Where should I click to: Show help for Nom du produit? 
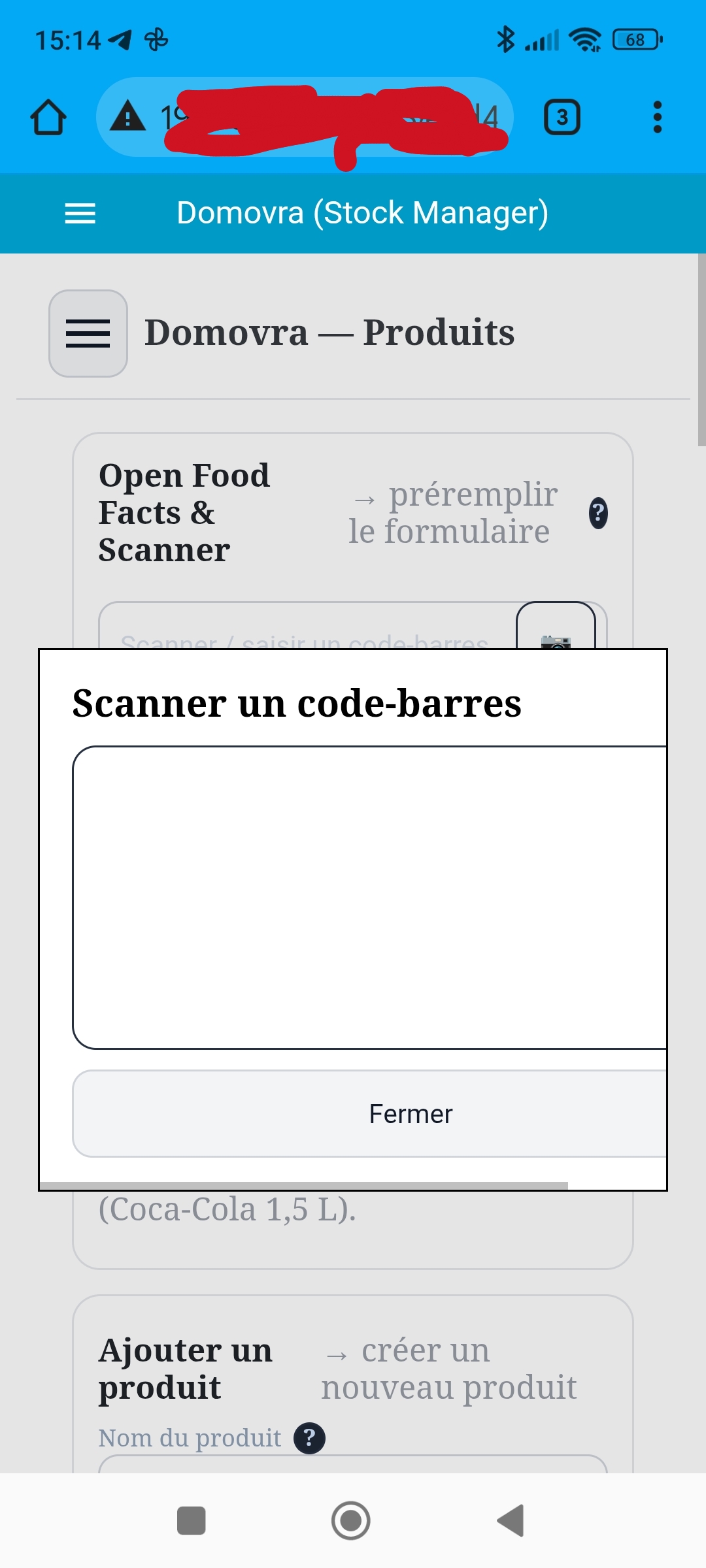310,1438
